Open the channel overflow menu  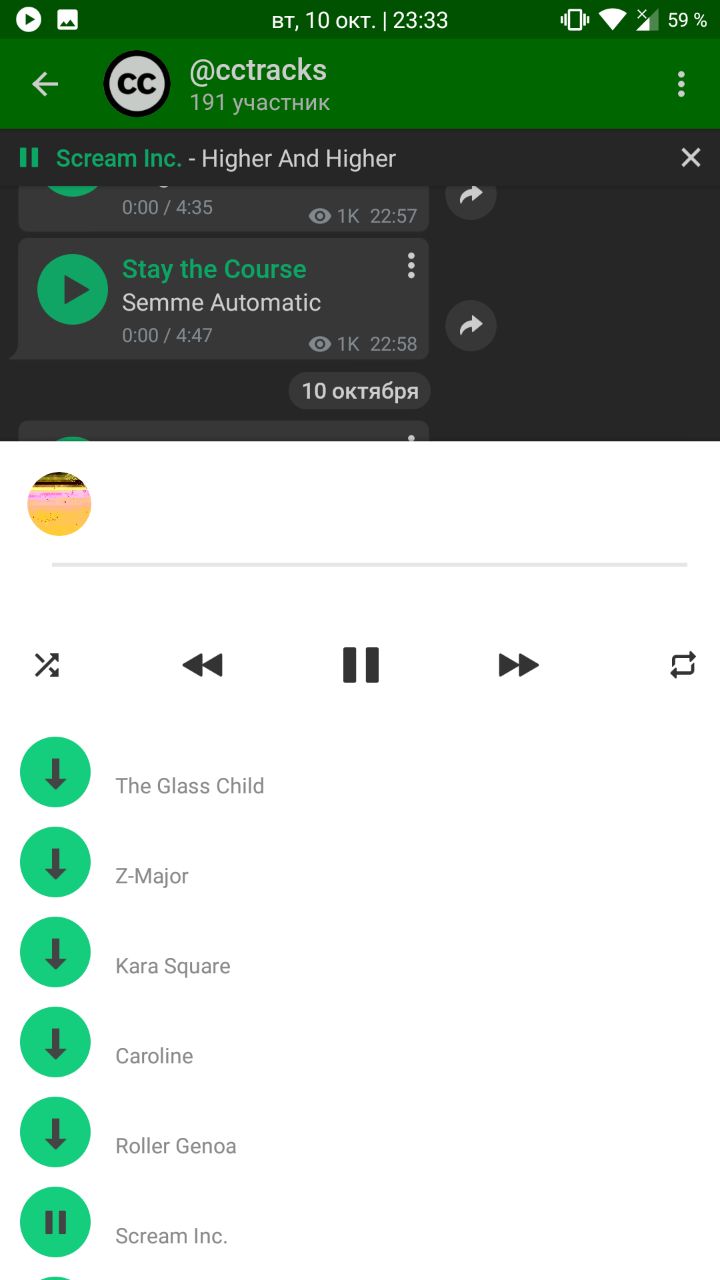pos(681,84)
